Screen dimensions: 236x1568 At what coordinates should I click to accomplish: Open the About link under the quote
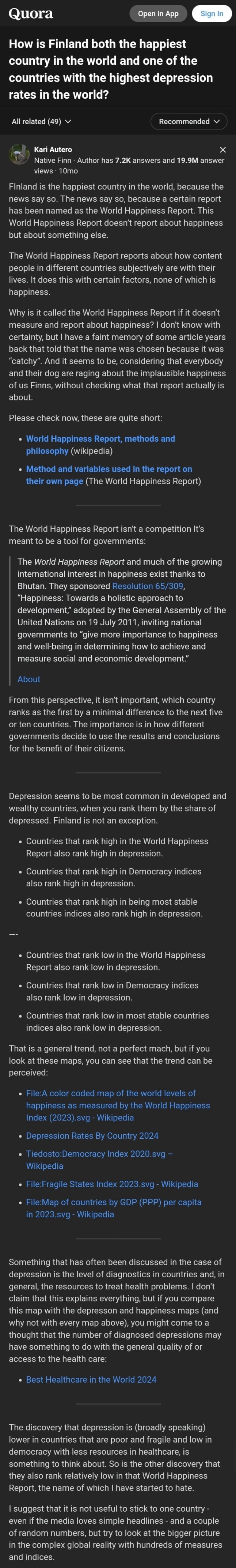pos(28,679)
